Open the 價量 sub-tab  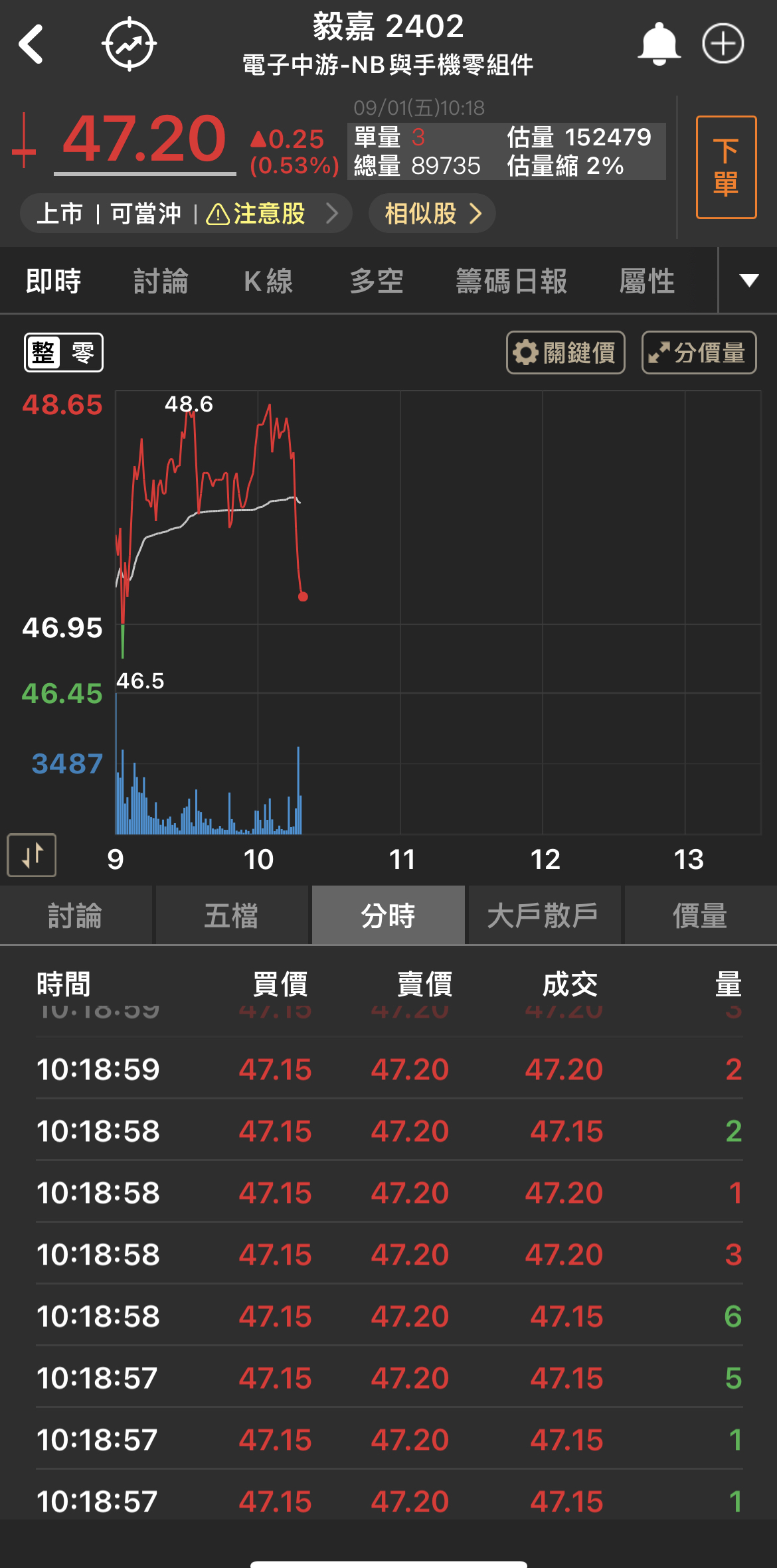pyautogui.click(x=700, y=915)
